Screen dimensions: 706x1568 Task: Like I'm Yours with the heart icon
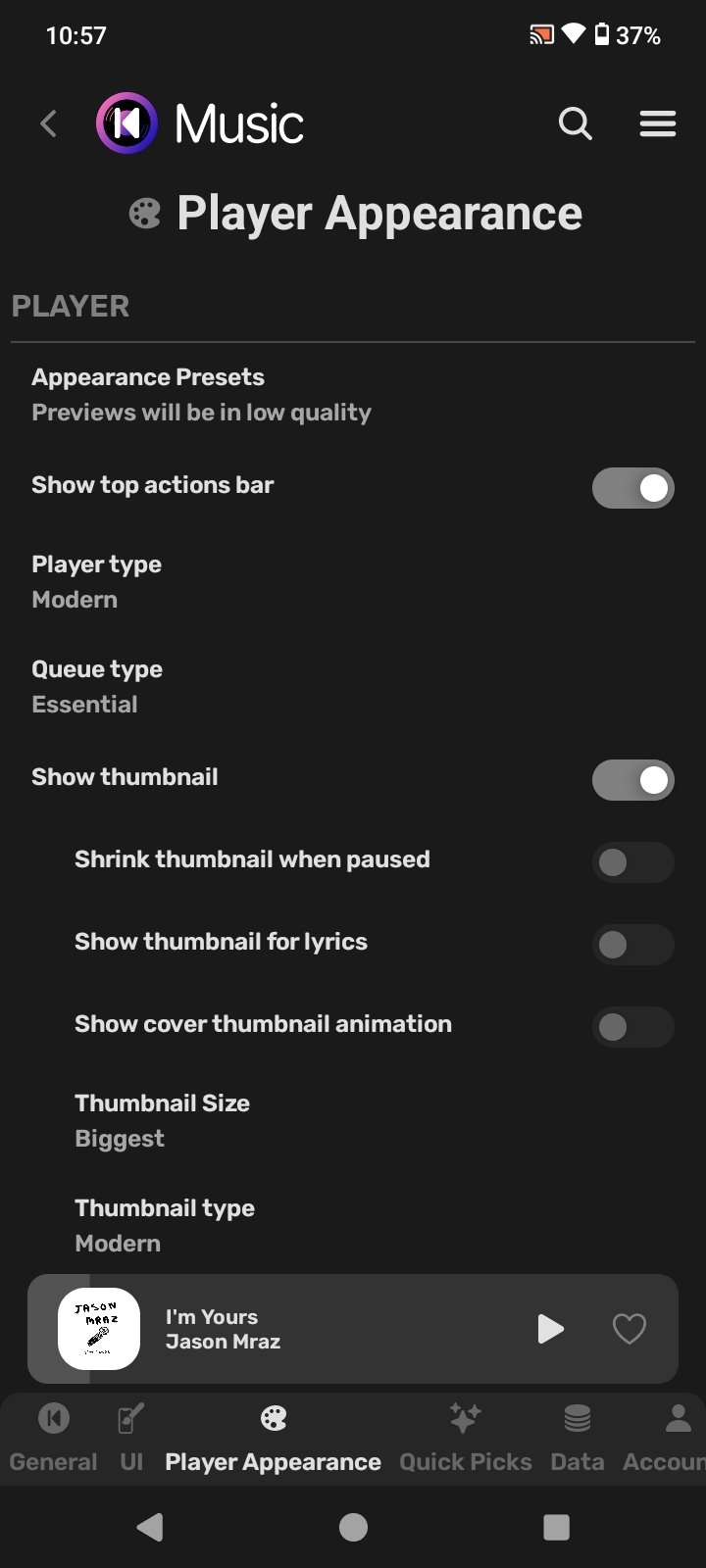(x=629, y=1329)
